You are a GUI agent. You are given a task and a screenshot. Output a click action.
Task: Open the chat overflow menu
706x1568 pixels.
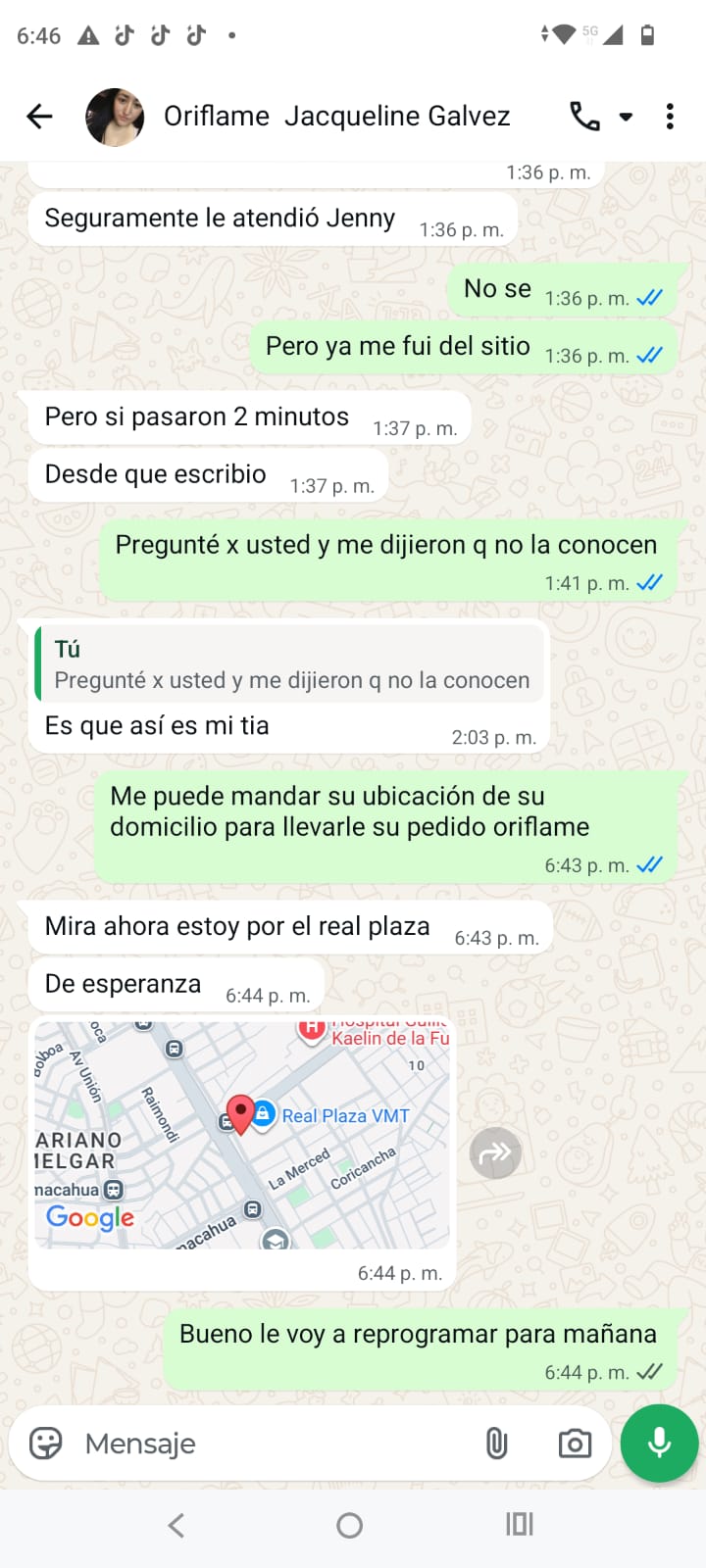[x=670, y=117]
